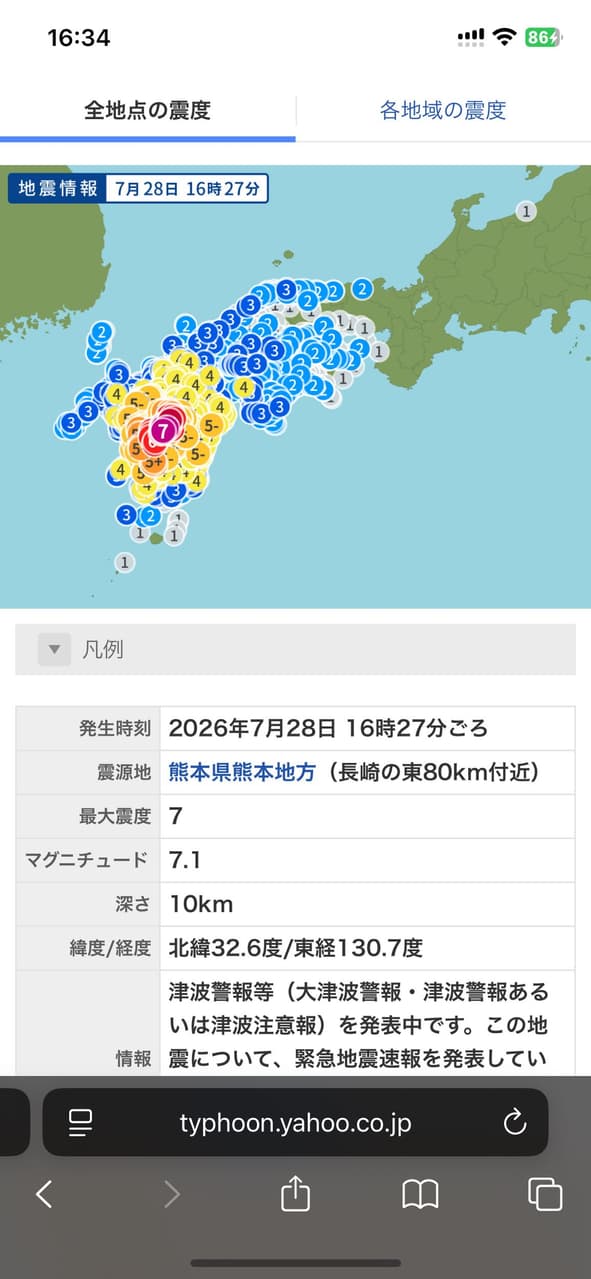The height and width of the screenshot is (1279, 591).
Task: Open the 熊本県熊本地方 epicenter link
Action: pyautogui.click(x=242, y=772)
